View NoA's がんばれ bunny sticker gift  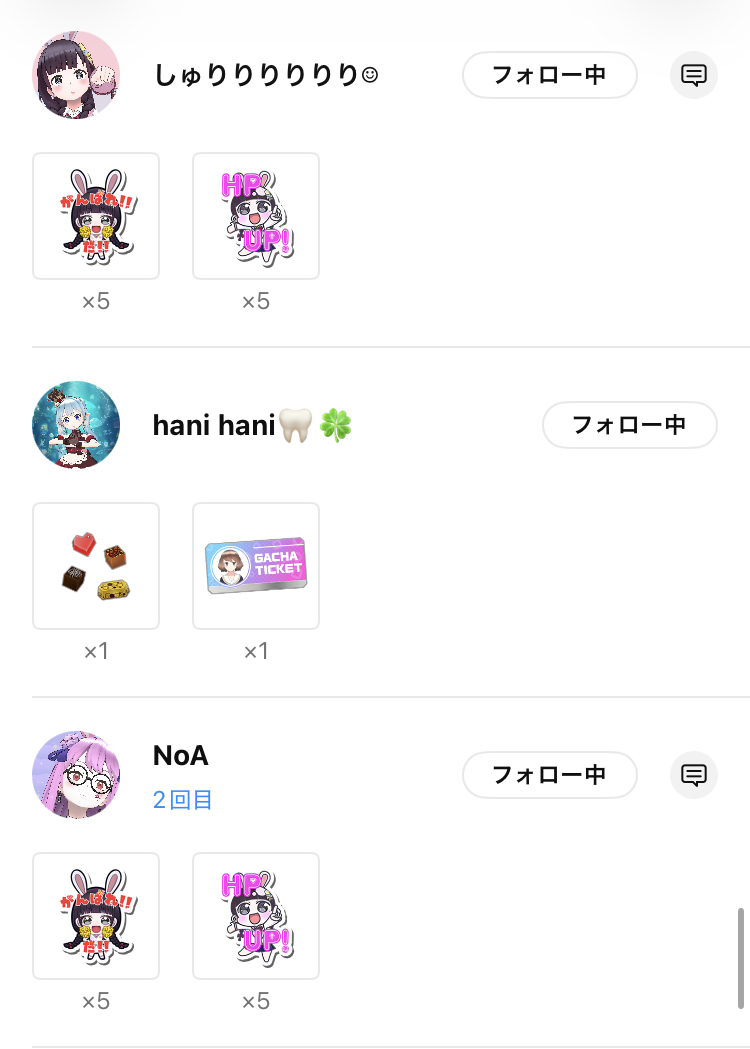point(96,916)
